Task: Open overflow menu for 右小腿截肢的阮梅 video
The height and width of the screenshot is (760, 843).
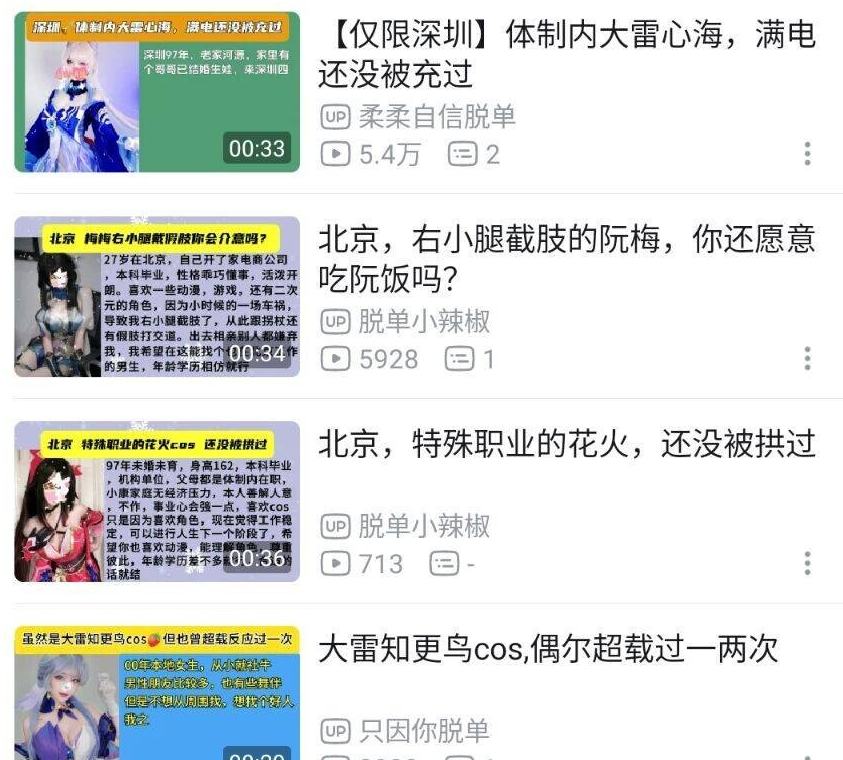Action: [x=807, y=359]
